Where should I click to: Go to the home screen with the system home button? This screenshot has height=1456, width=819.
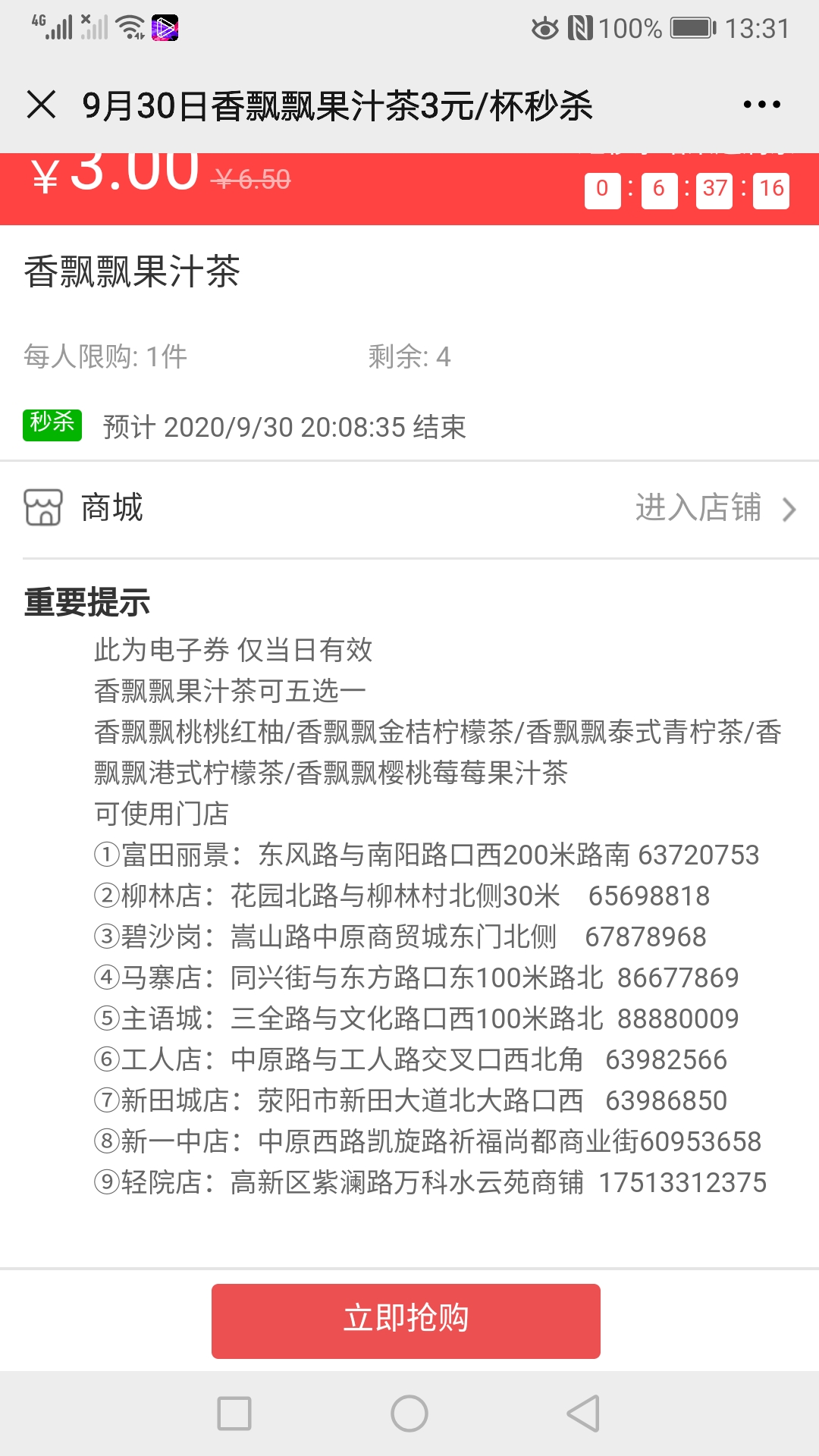click(409, 1414)
